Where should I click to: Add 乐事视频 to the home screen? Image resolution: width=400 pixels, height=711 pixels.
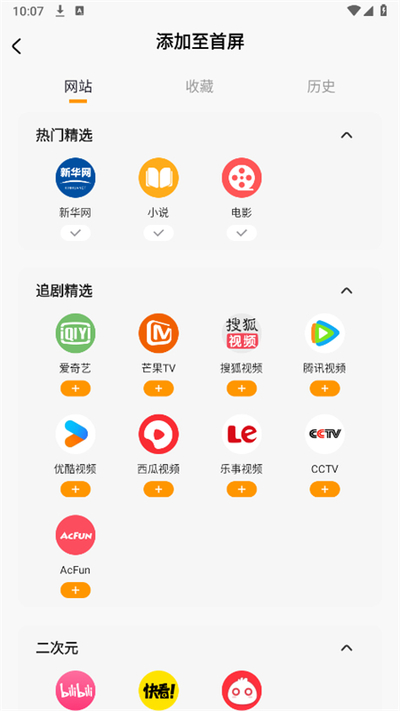point(242,489)
